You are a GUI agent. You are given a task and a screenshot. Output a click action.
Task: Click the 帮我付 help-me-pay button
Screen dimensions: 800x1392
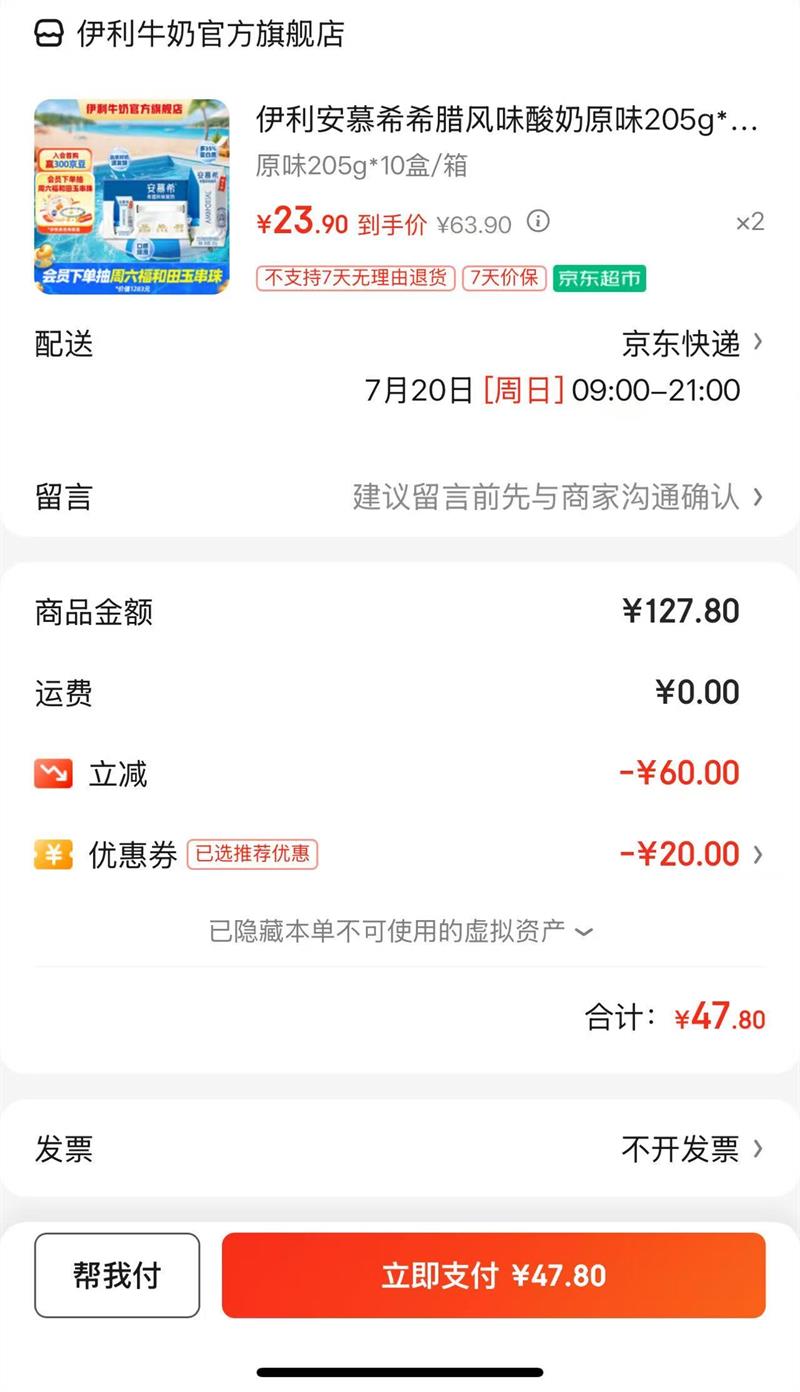[x=115, y=1274]
